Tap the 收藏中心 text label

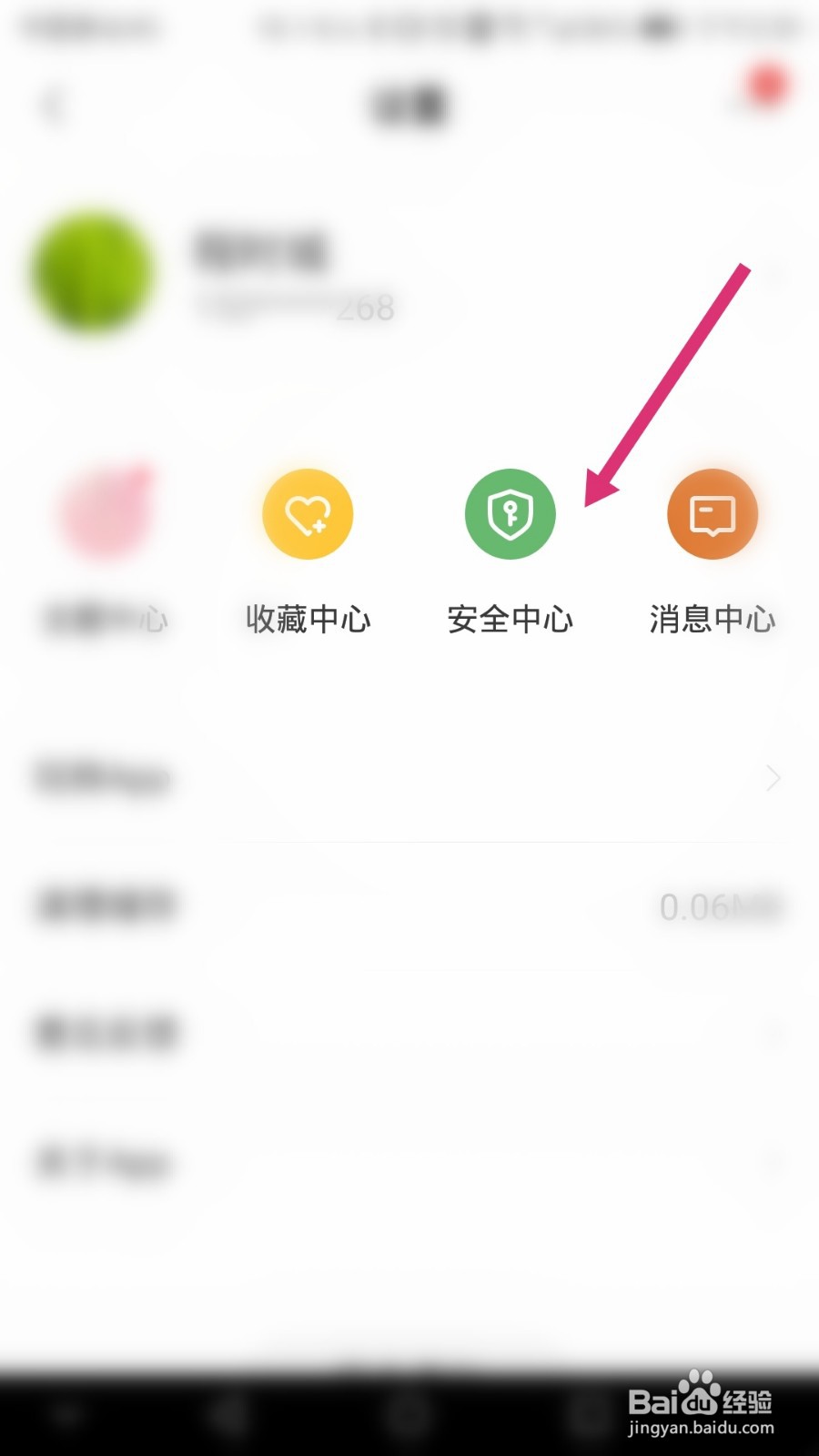coord(307,620)
